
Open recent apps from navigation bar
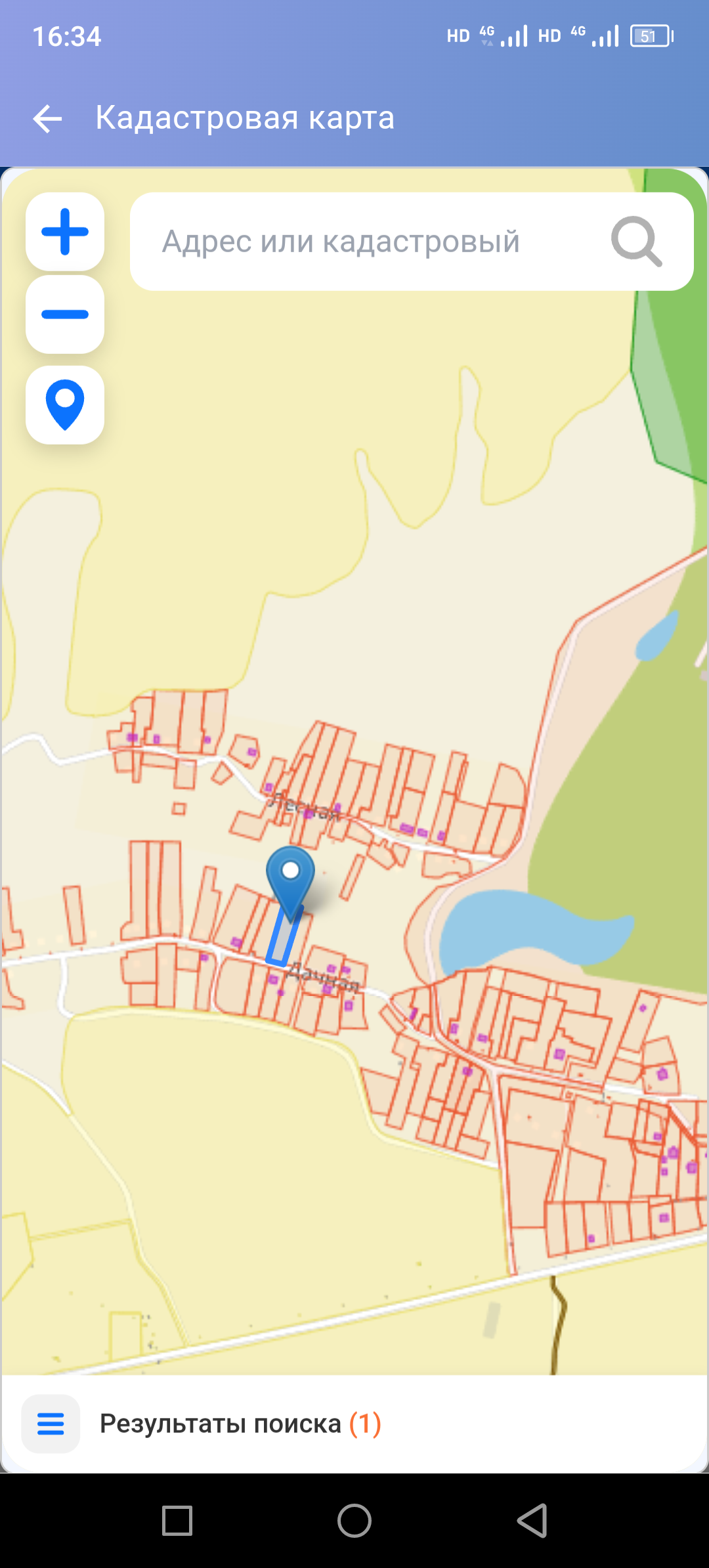point(177,1521)
